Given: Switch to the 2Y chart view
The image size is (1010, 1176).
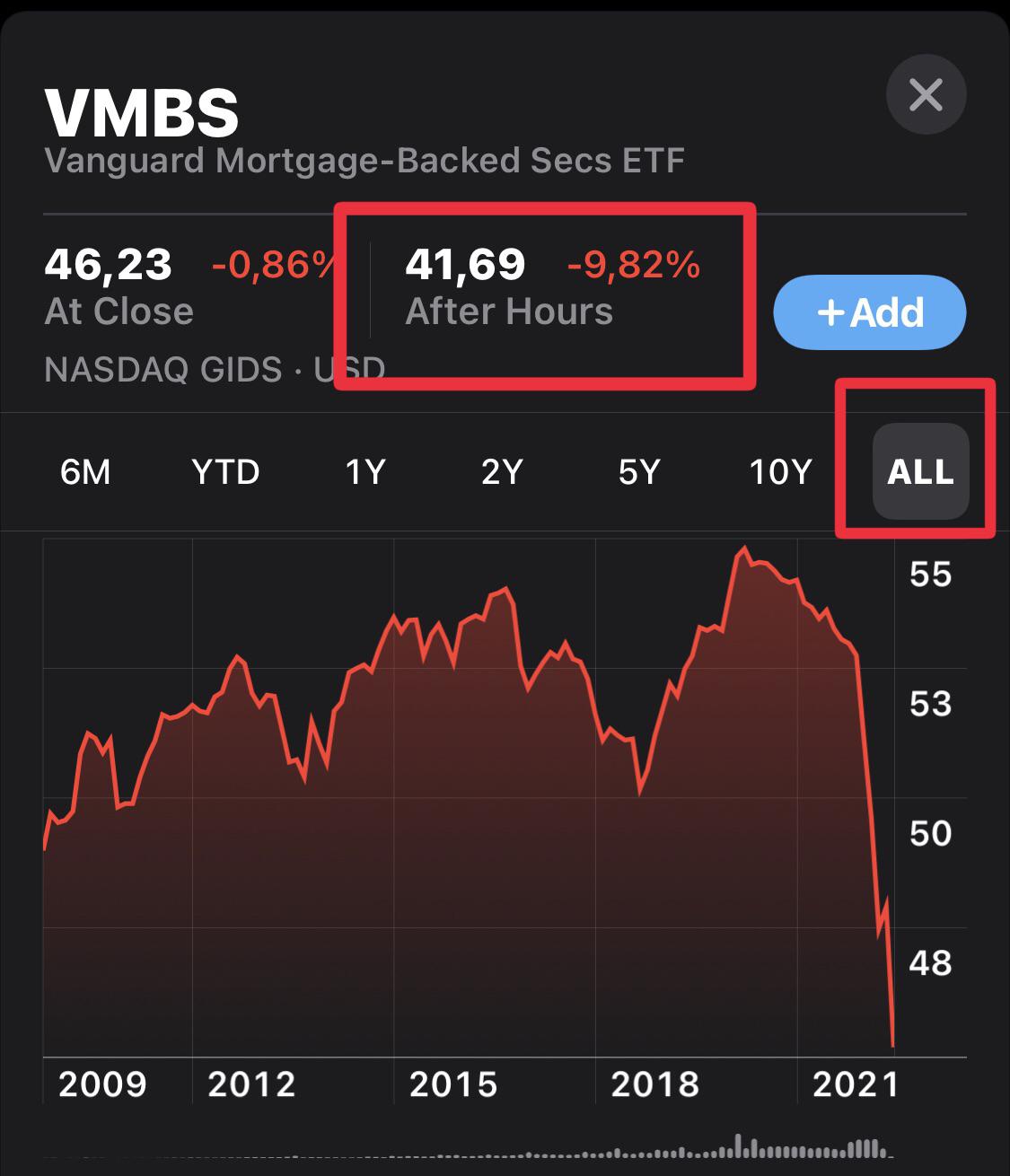Looking at the screenshot, I should point(502,471).
